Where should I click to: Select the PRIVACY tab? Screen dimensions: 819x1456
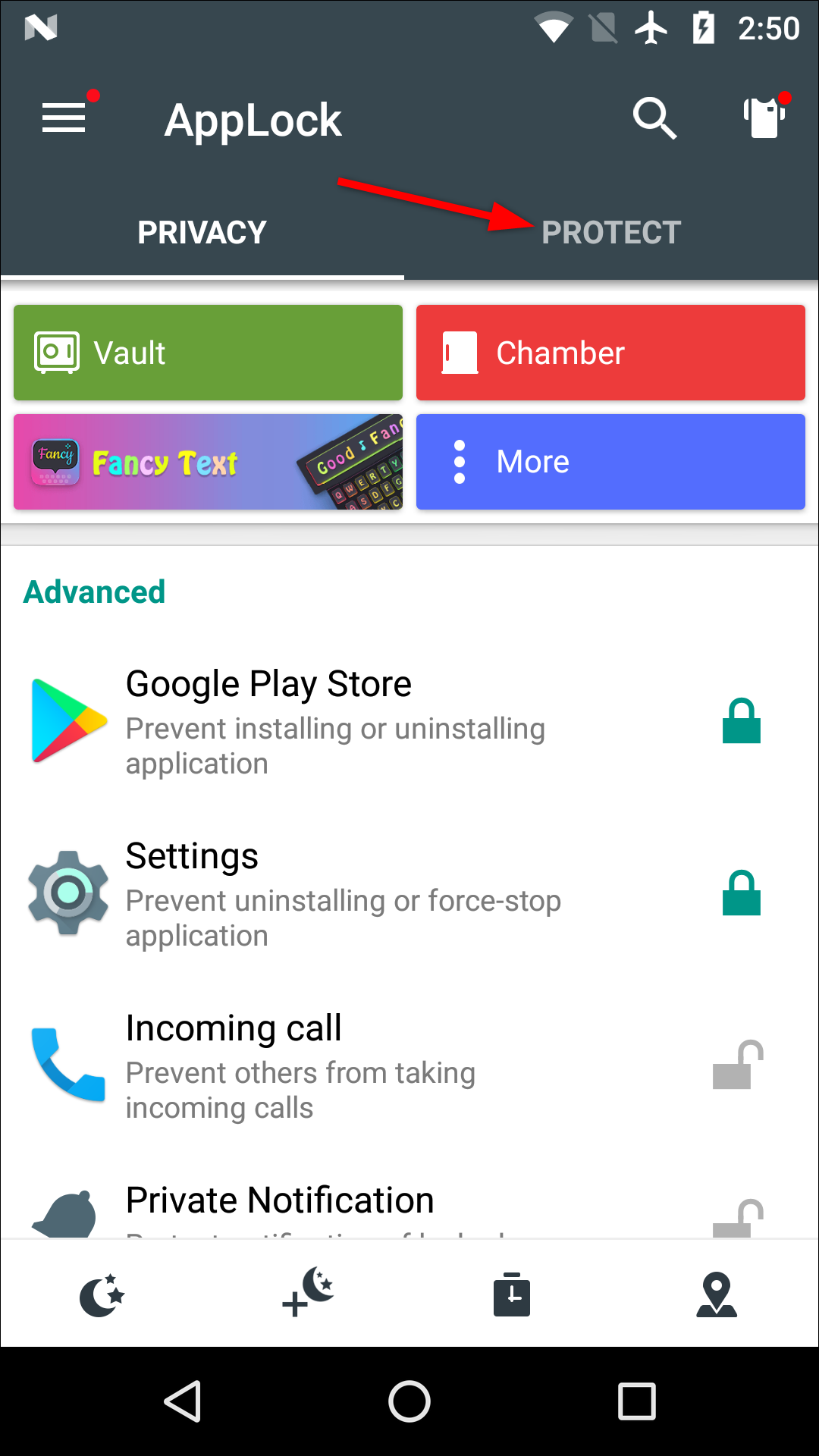(x=202, y=232)
